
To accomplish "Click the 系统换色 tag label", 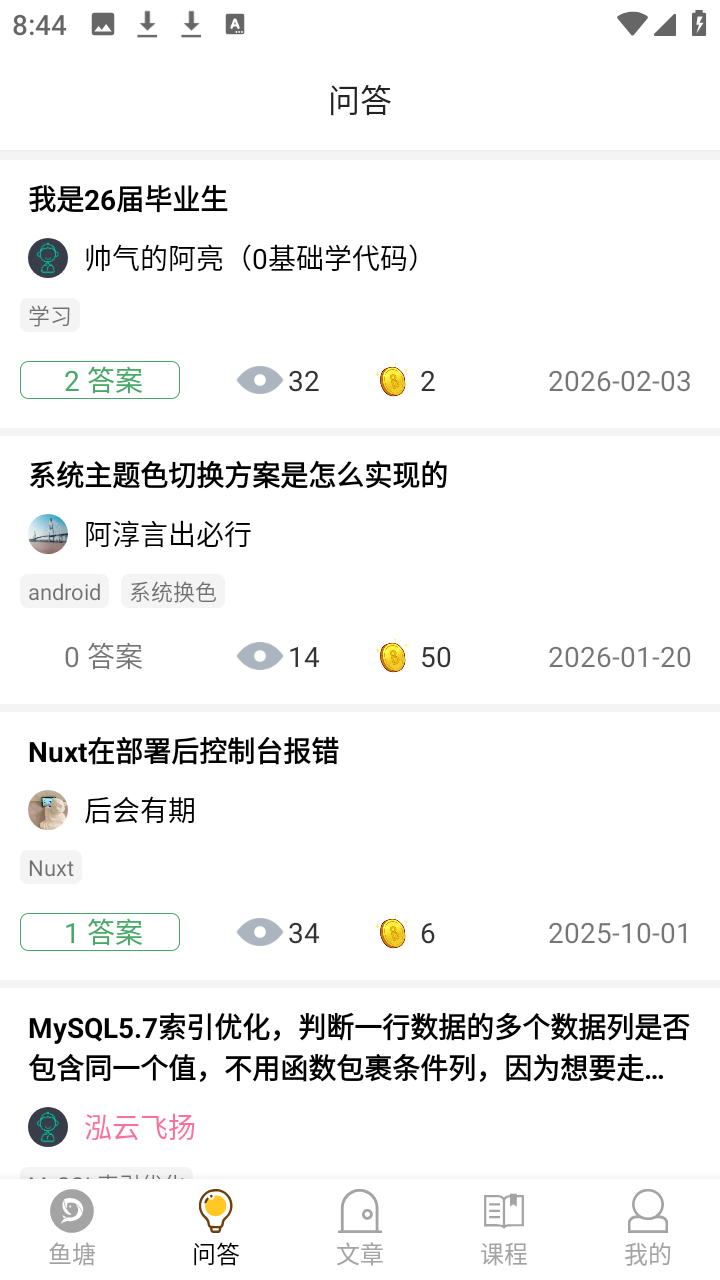I will point(172,591).
